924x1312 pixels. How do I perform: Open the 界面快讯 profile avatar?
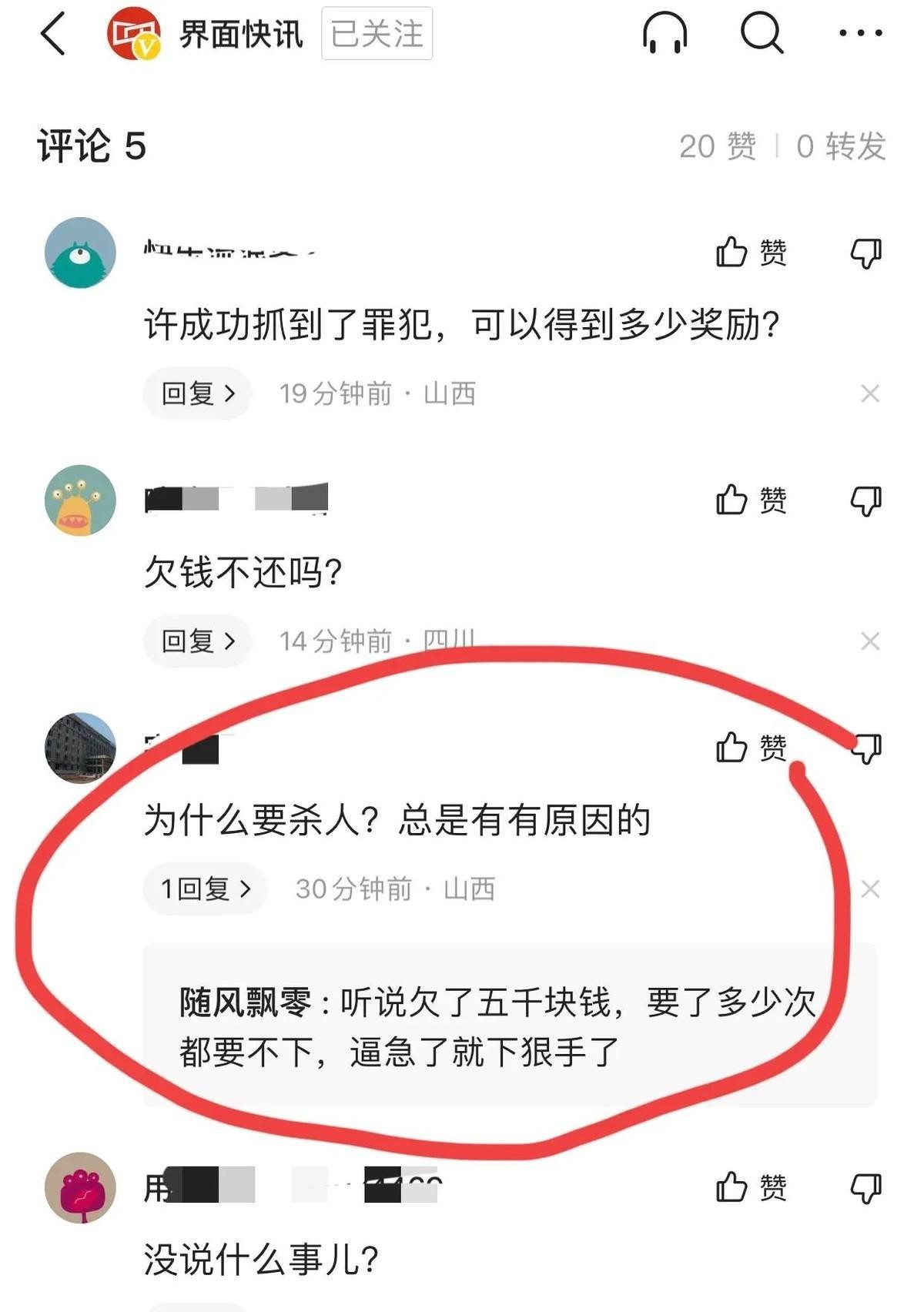(133, 34)
